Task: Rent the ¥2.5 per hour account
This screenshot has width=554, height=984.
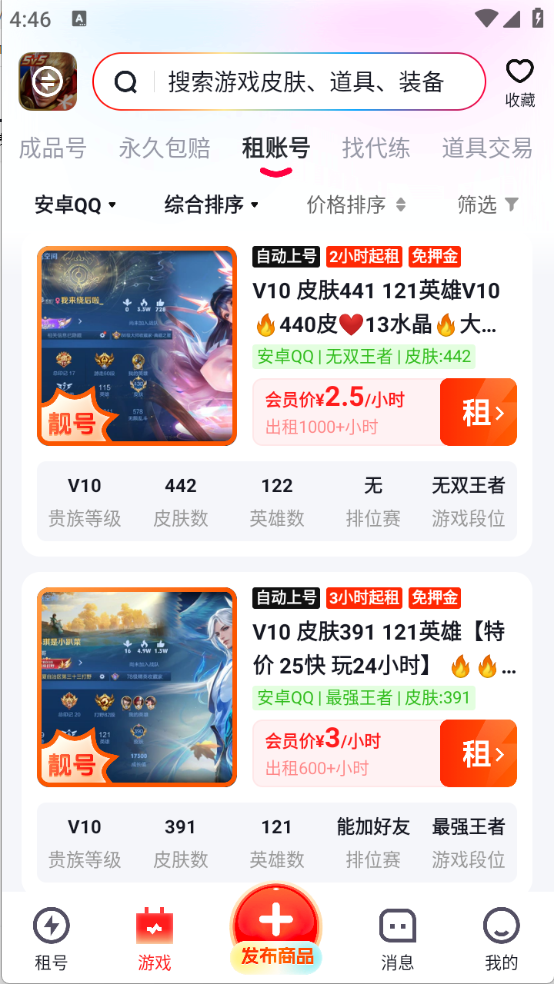Action: click(x=479, y=412)
